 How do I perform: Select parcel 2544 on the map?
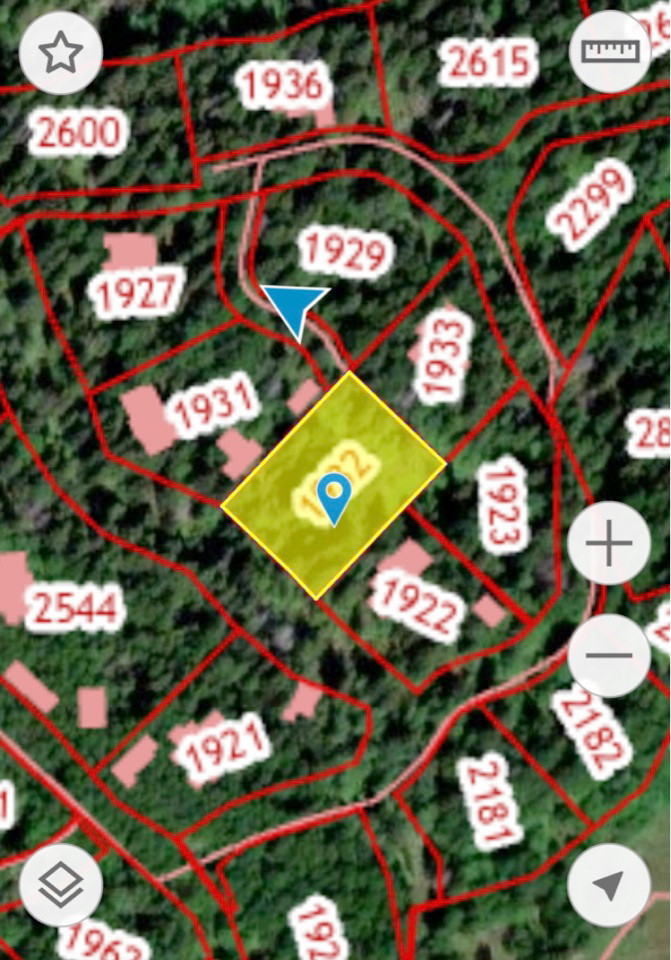[x=75, y=607]
